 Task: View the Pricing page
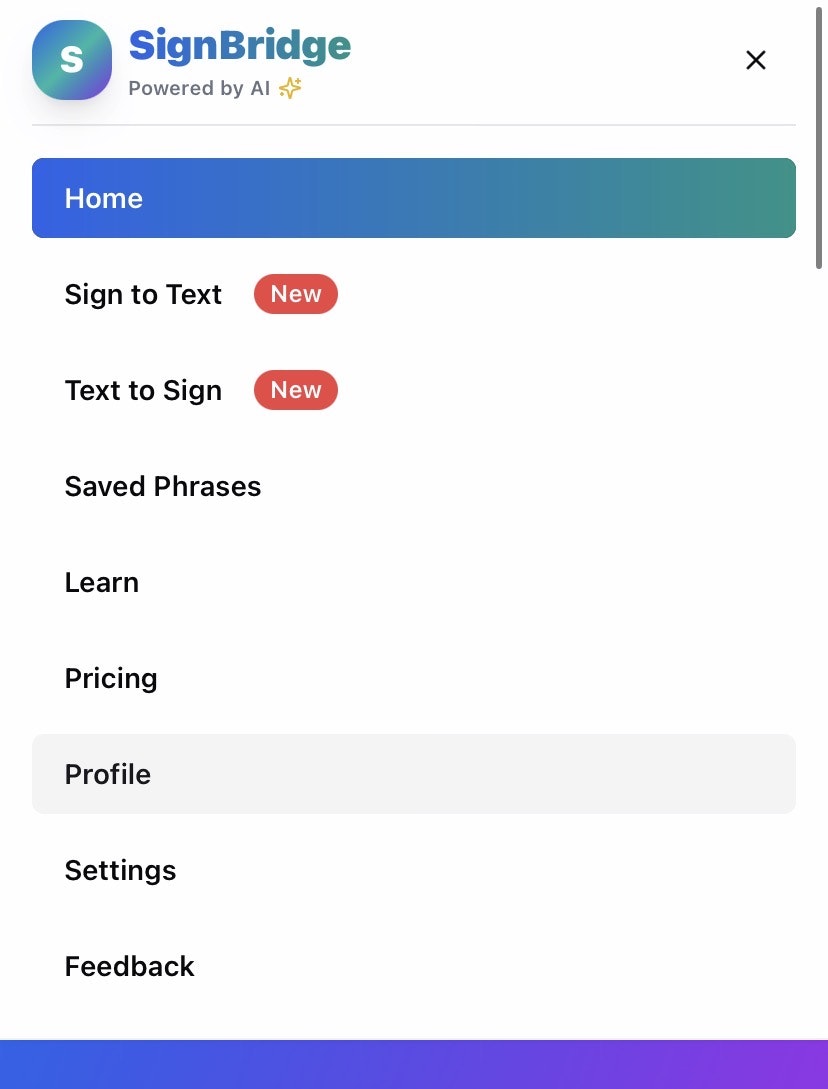coord(111,678)
